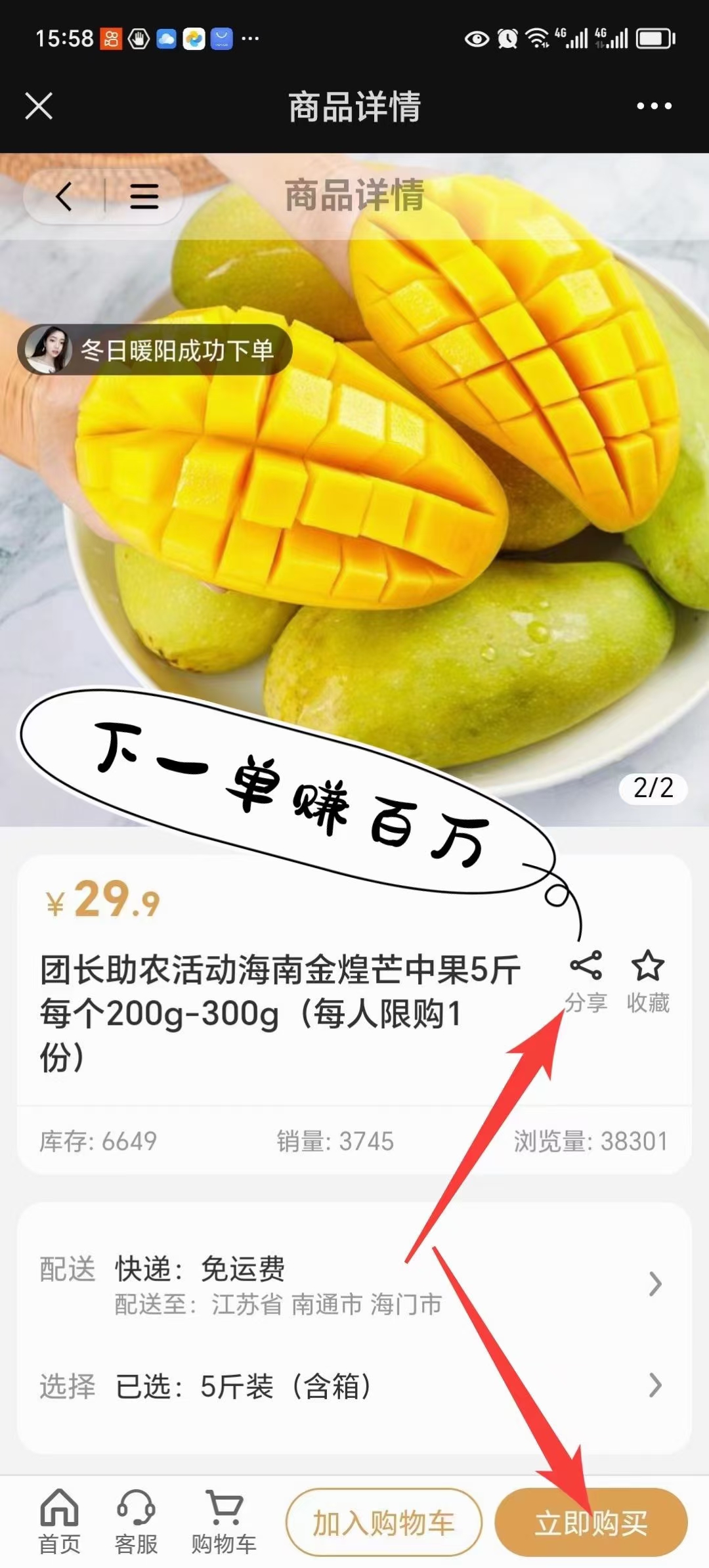Tap 加入购物车 to add to cart
Screen dimensions: 709x1568
[384, 1523]
